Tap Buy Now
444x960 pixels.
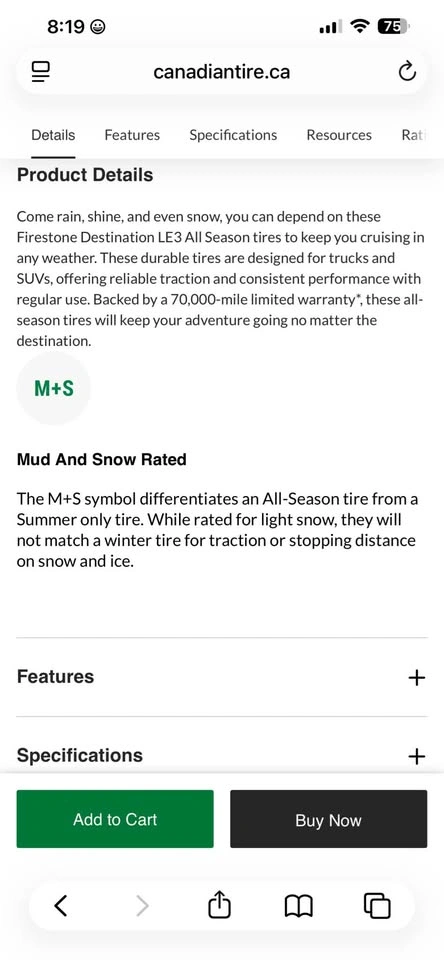pyautogui.click(x=328, y=819)
